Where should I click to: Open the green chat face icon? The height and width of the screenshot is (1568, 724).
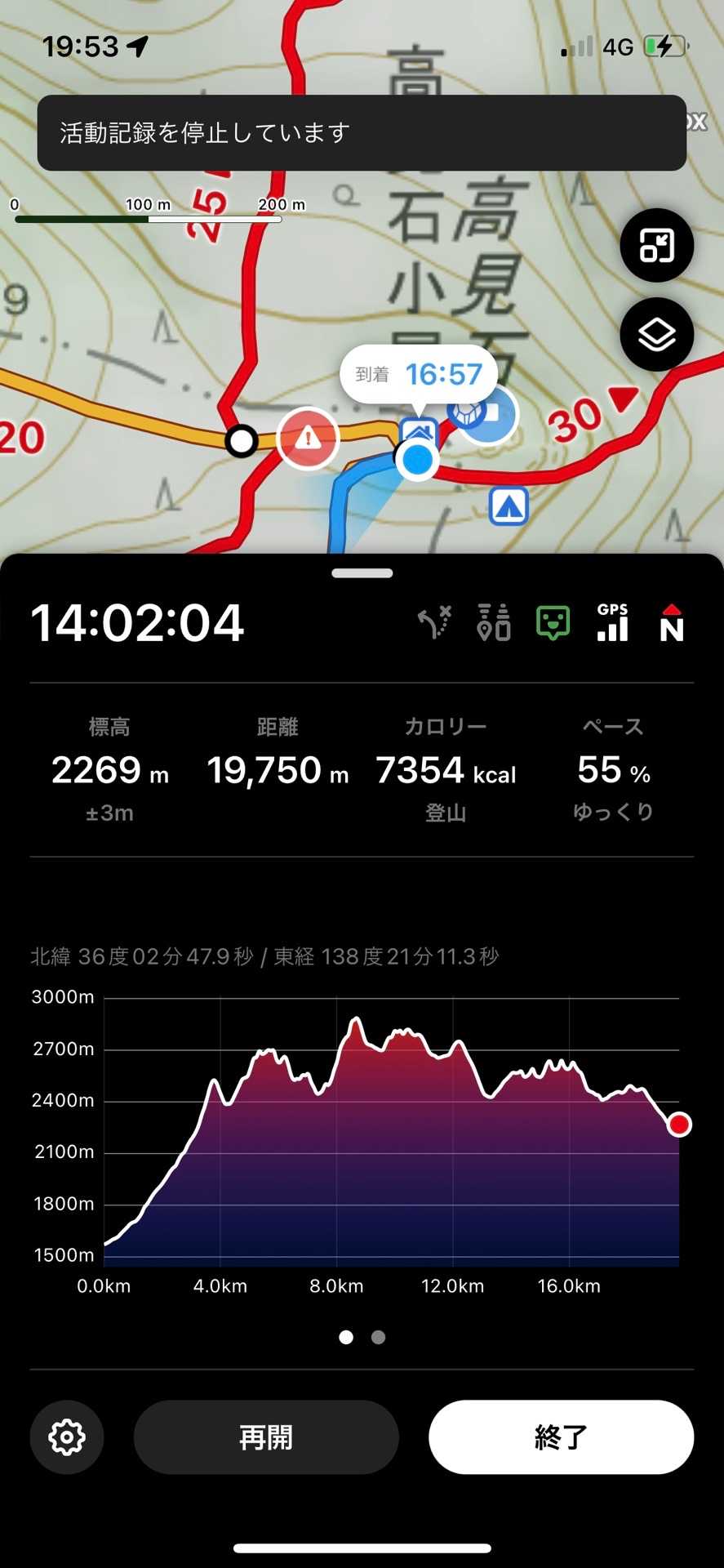(x=553, y=623)
